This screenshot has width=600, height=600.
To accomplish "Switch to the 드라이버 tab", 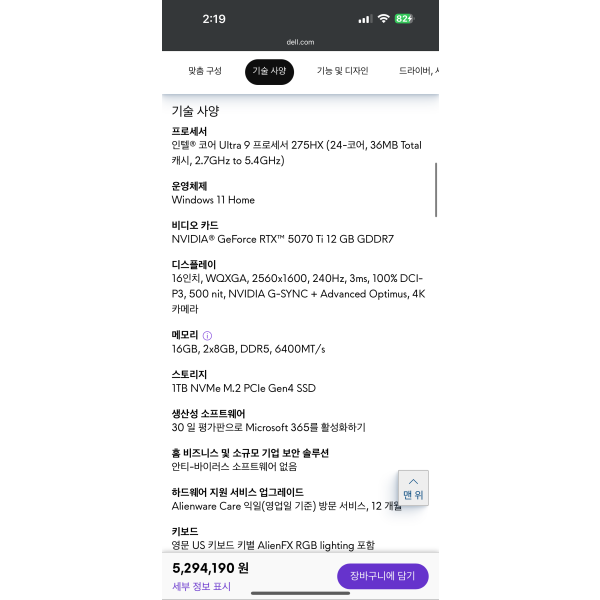I will (418, 71).
